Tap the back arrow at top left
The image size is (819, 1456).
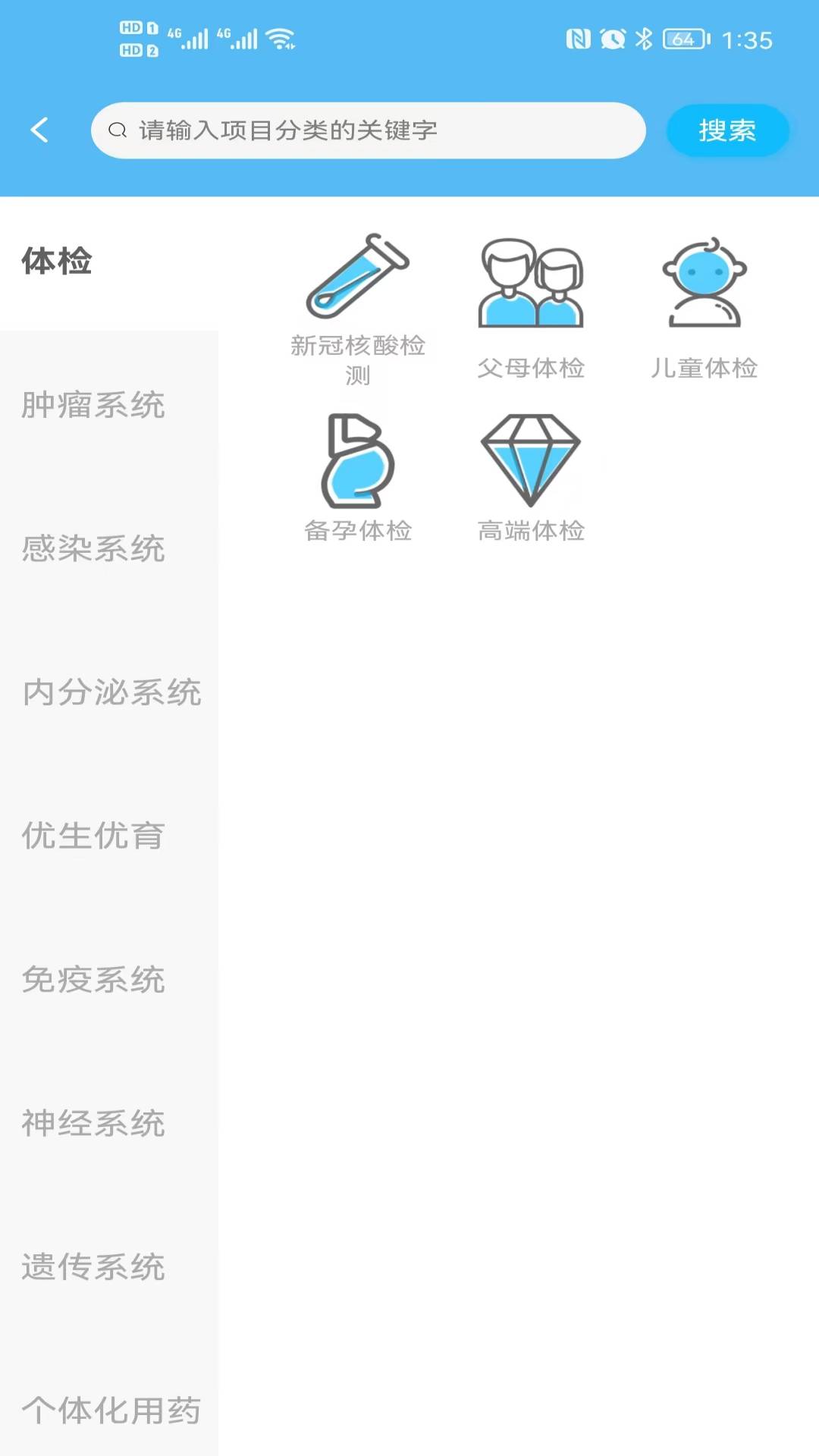coord(39,130)
